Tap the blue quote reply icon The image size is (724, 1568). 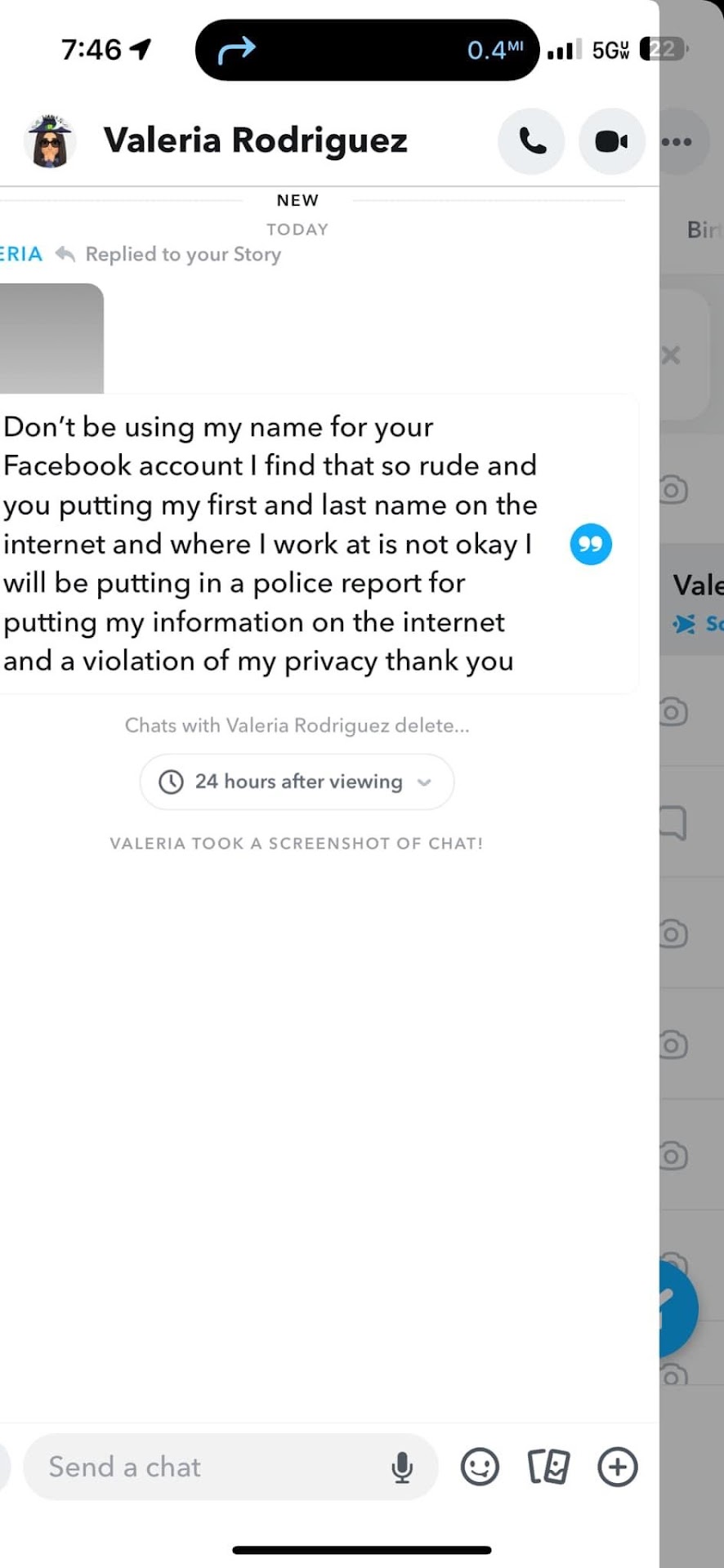tap(591, 544)
